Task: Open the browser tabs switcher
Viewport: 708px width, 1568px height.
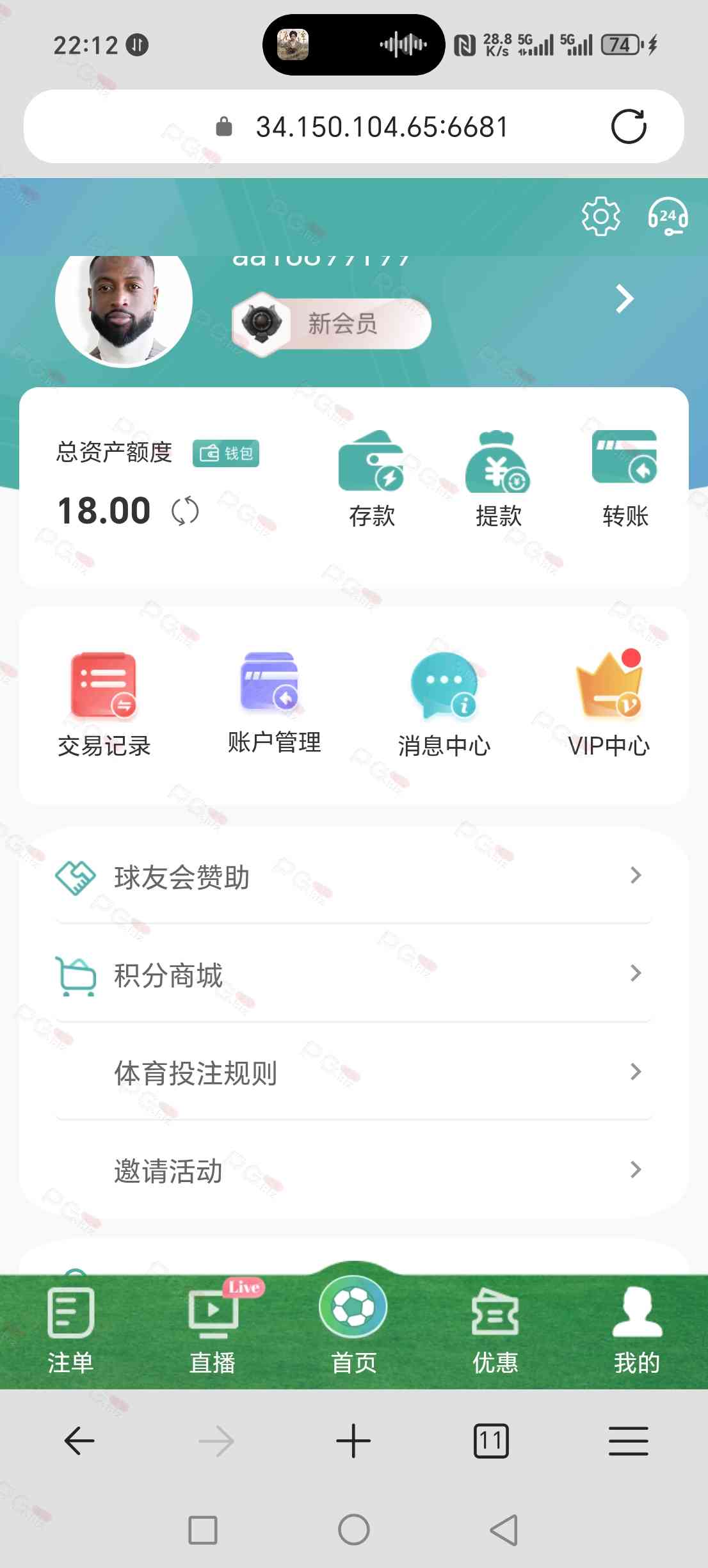Action: click(x=491, y=1441)
